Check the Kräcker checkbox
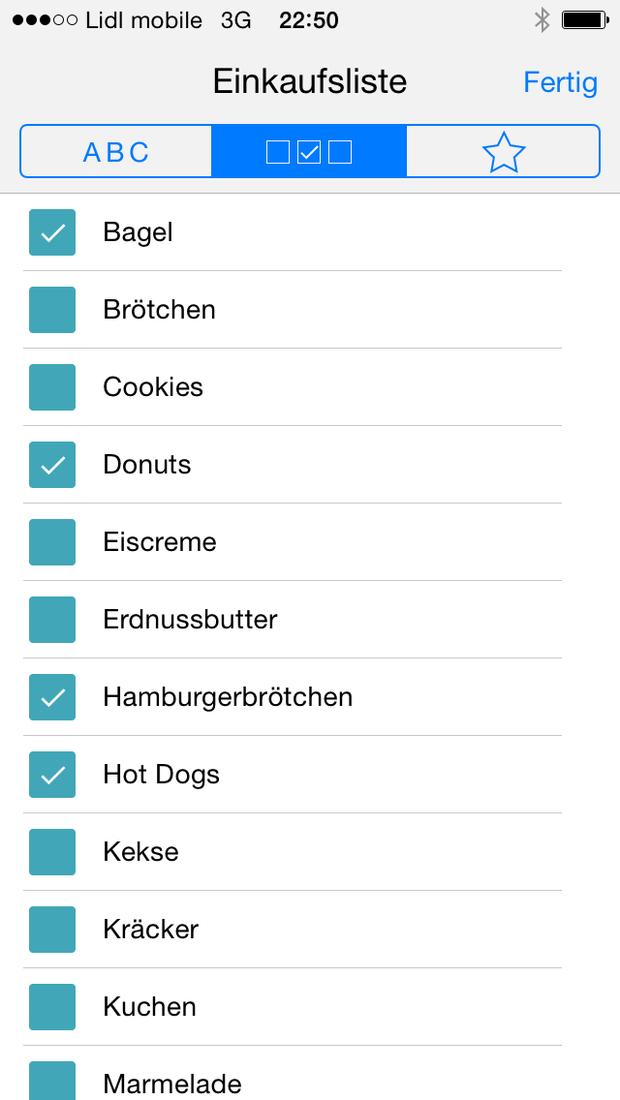The image size is (620, 1100). coord(52,930)
